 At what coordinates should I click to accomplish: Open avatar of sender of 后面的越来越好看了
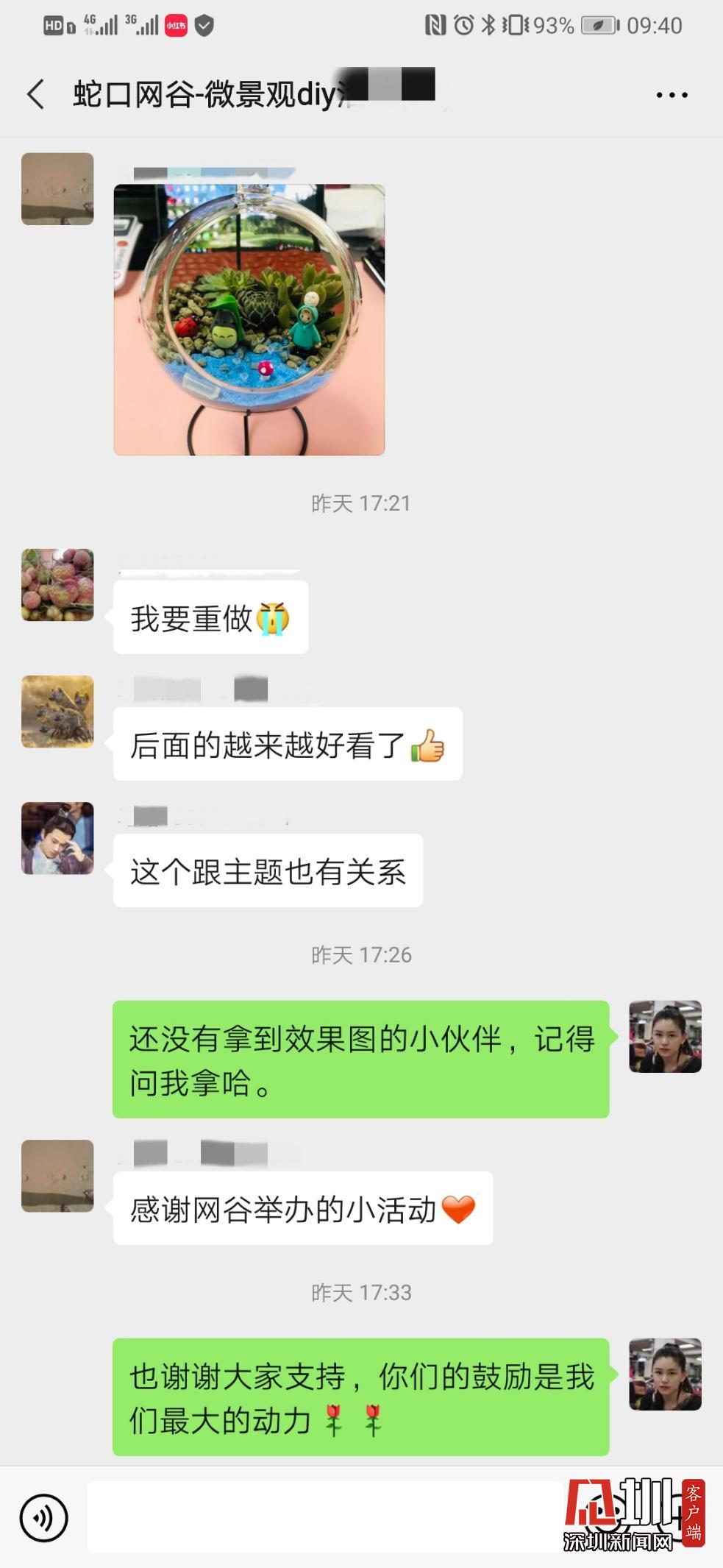(x=57, y=712)
